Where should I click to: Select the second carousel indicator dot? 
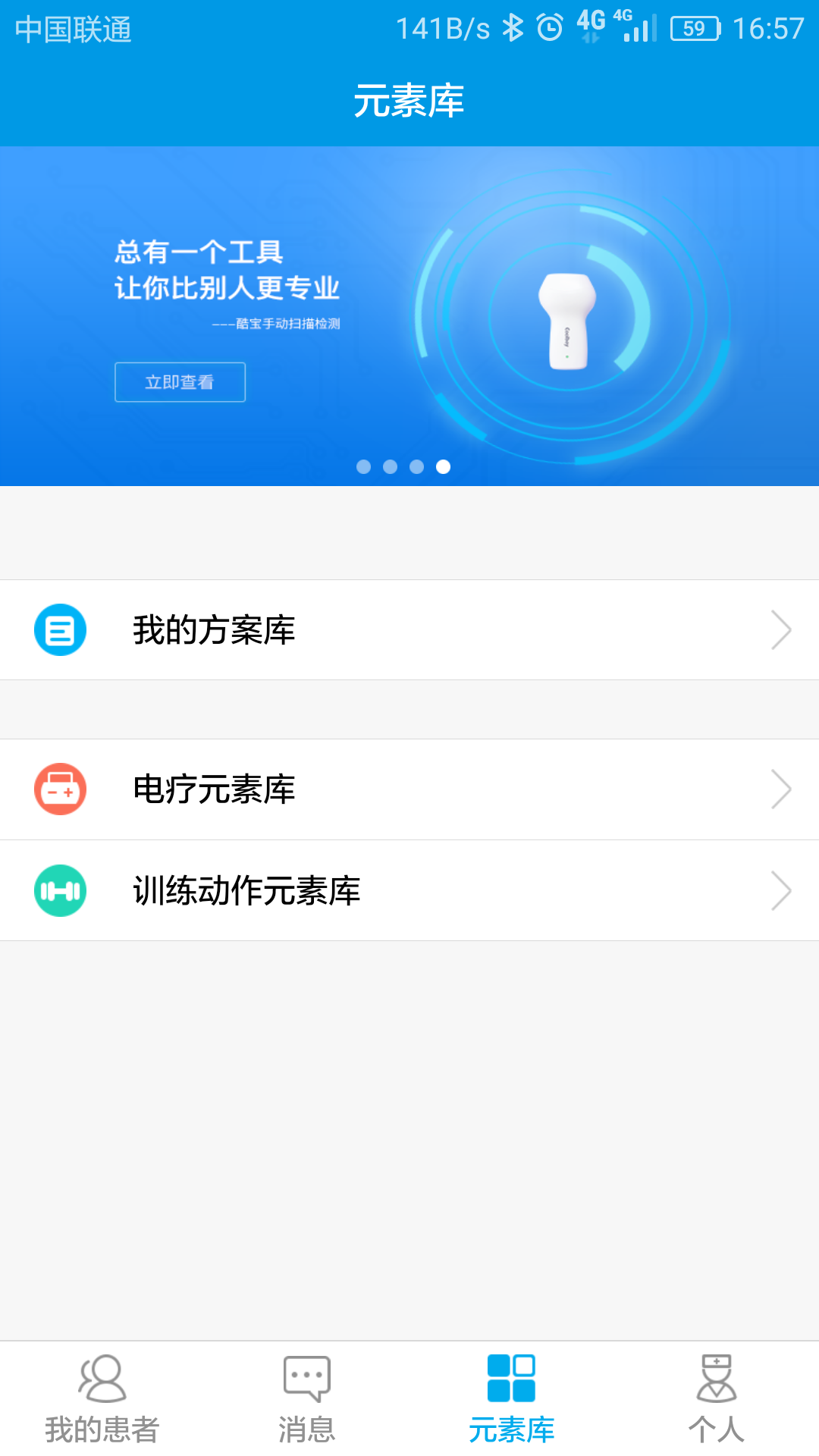[x=391, y=467]
